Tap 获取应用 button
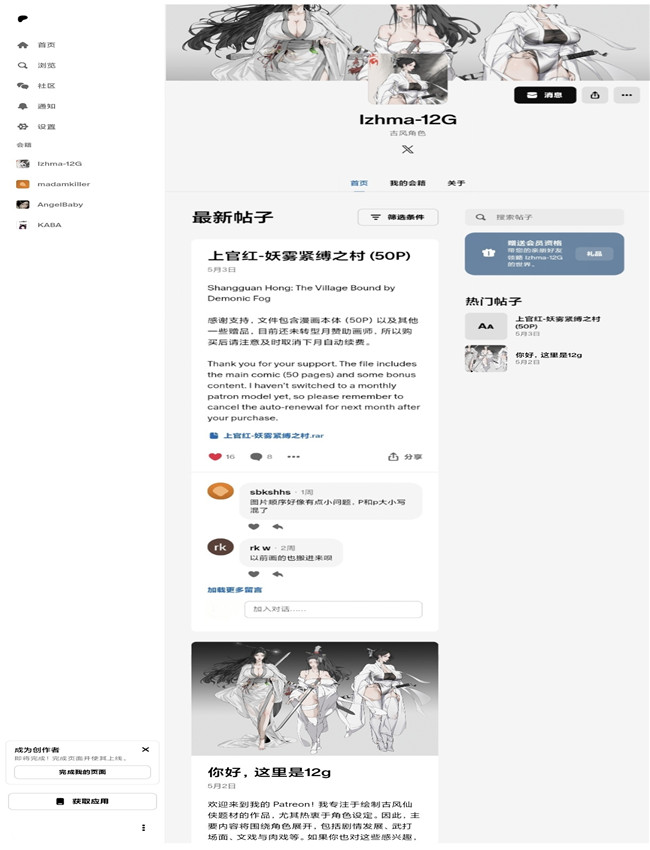650x850 pixels. click(x=82, y=802)
